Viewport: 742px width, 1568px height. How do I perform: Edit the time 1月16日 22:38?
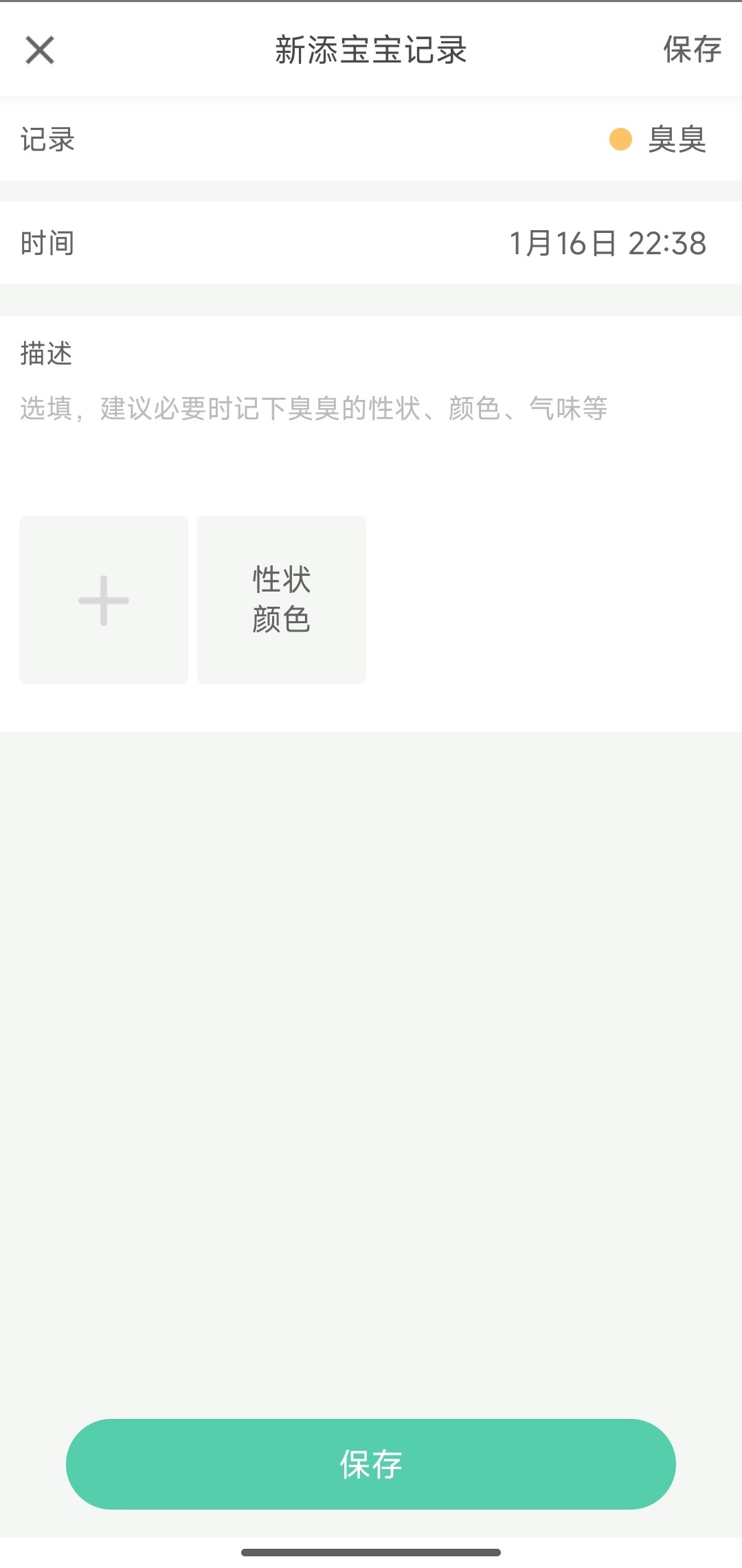point(607,243)
